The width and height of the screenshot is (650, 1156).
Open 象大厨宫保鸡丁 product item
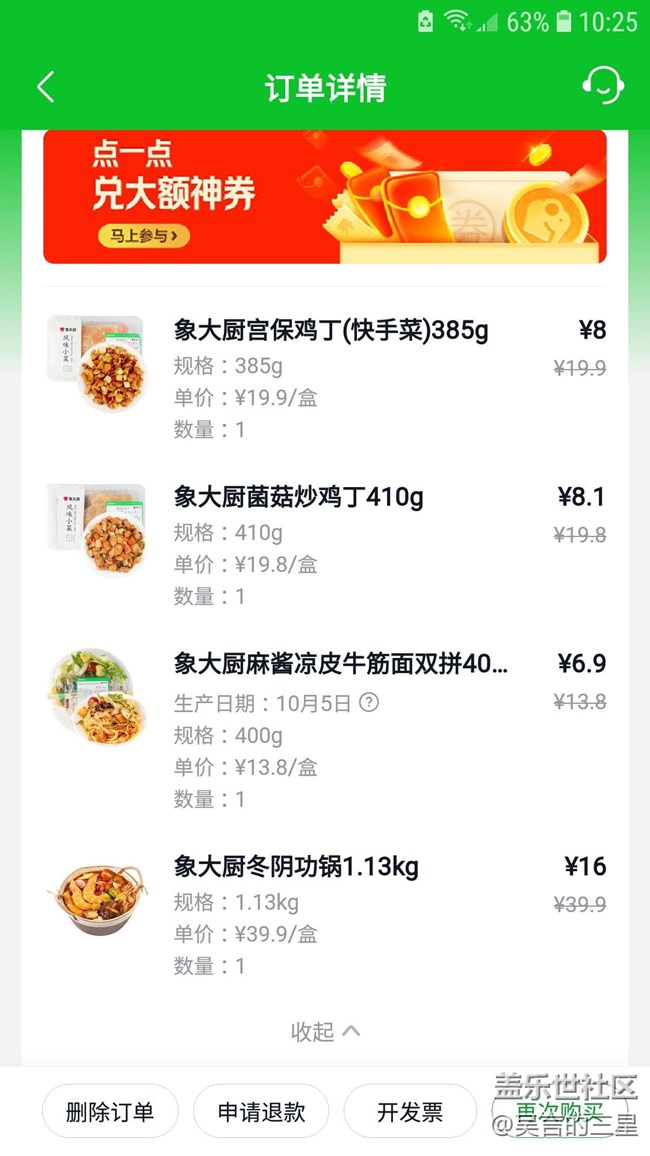[330, 330]
